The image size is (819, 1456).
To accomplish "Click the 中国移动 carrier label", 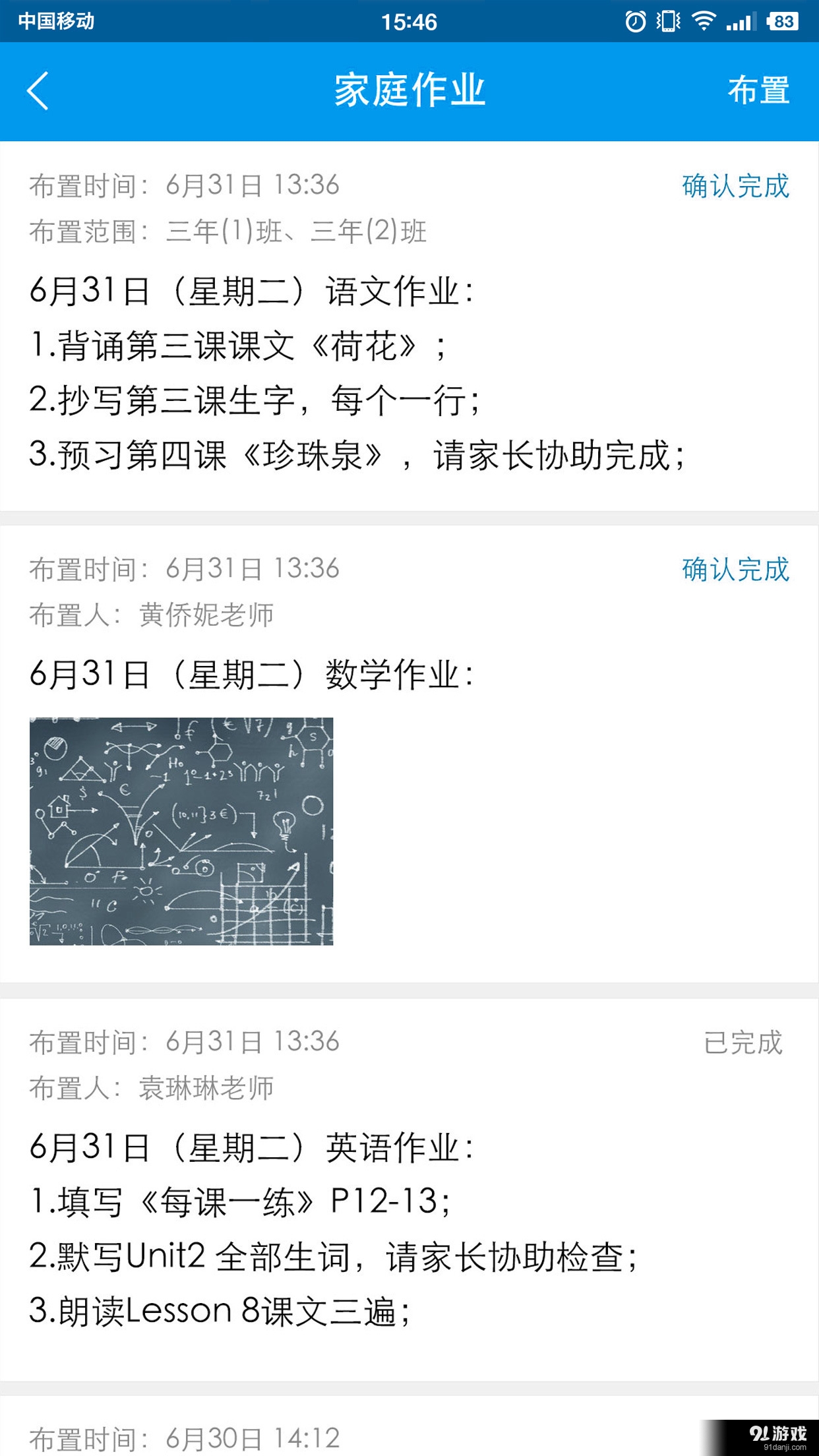I will [x=57, y=22].
